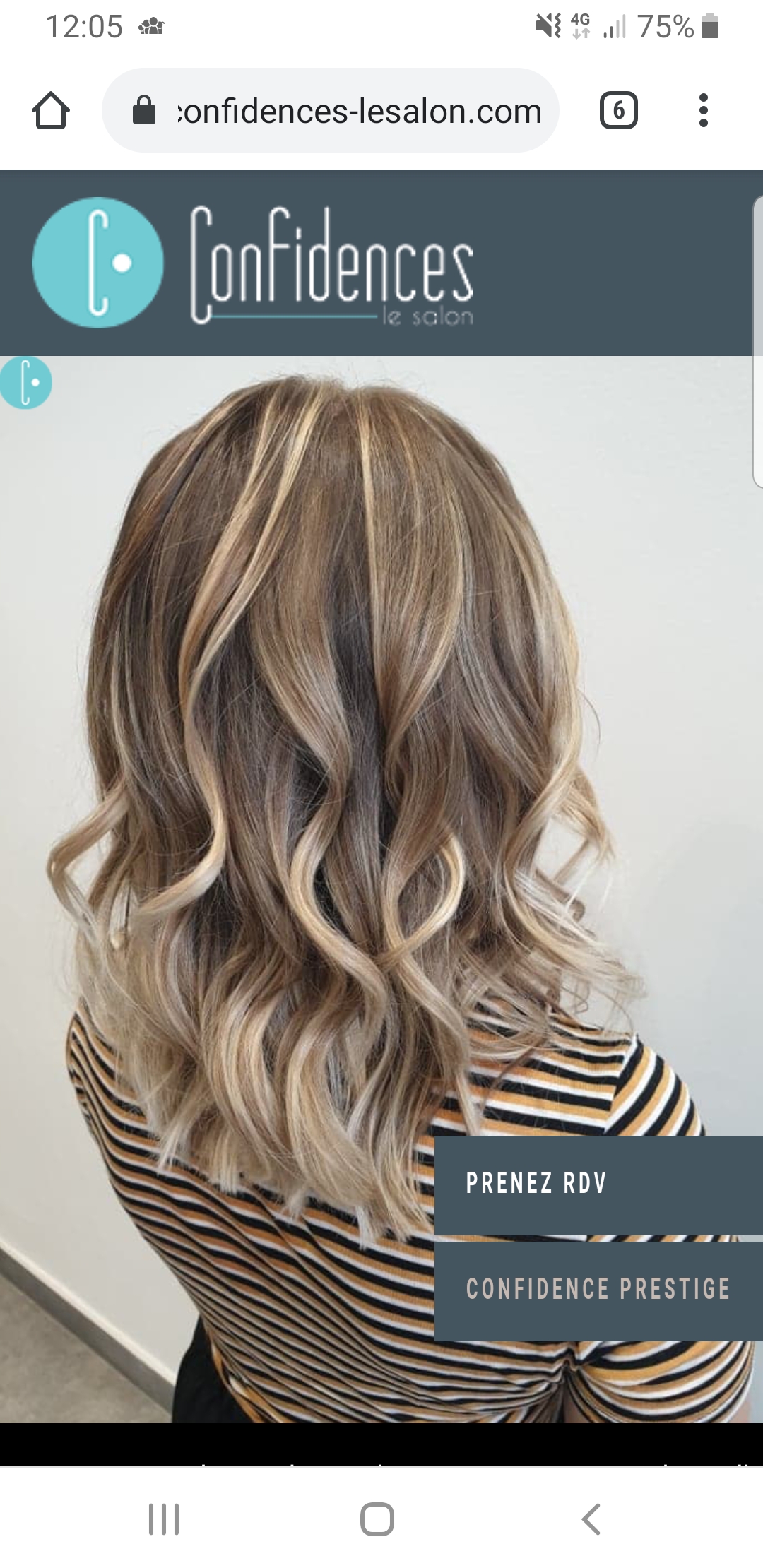Open the Confidences le salon homepage logo
This screenshot has width=763, height=1568.
[x=253, y=263]
